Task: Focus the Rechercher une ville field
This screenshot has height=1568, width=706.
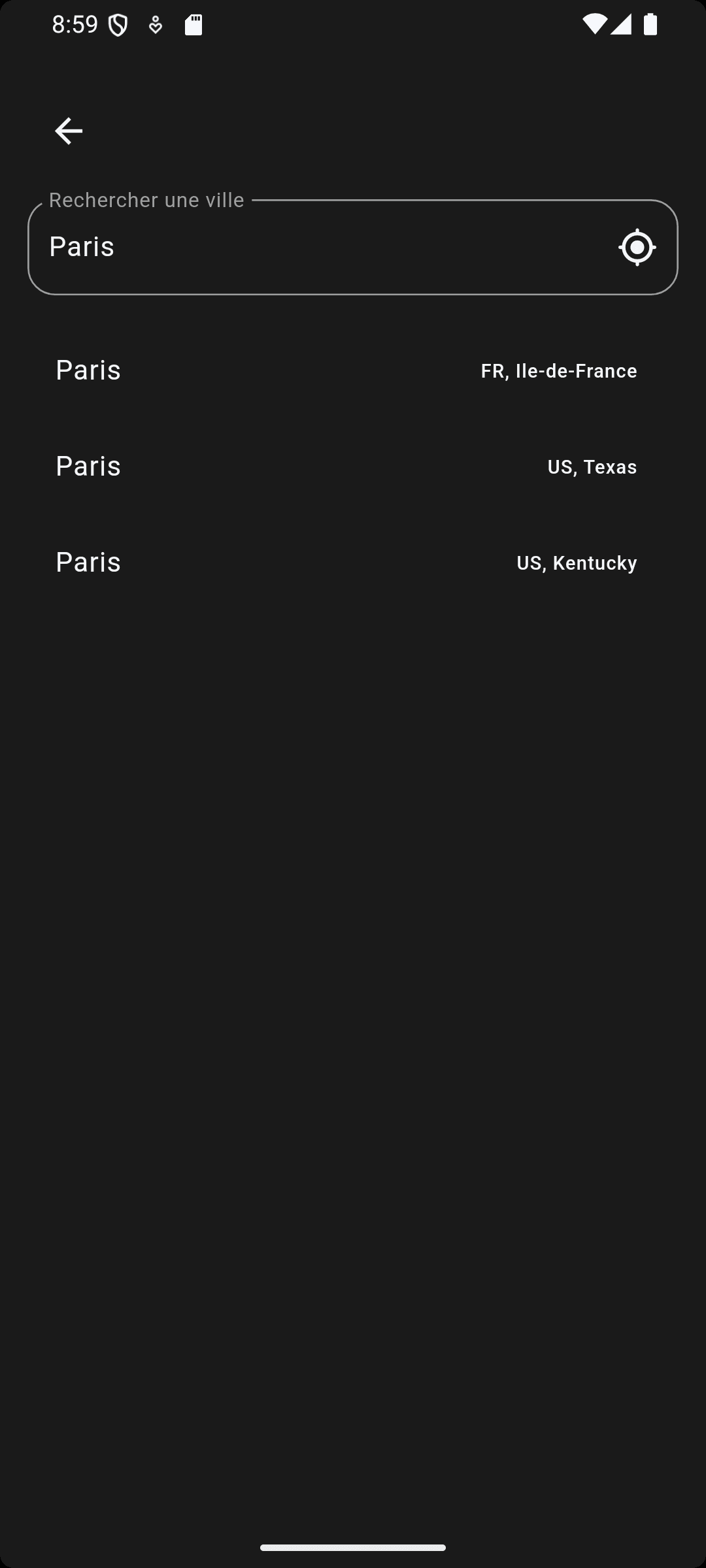Action: (314, 248)
